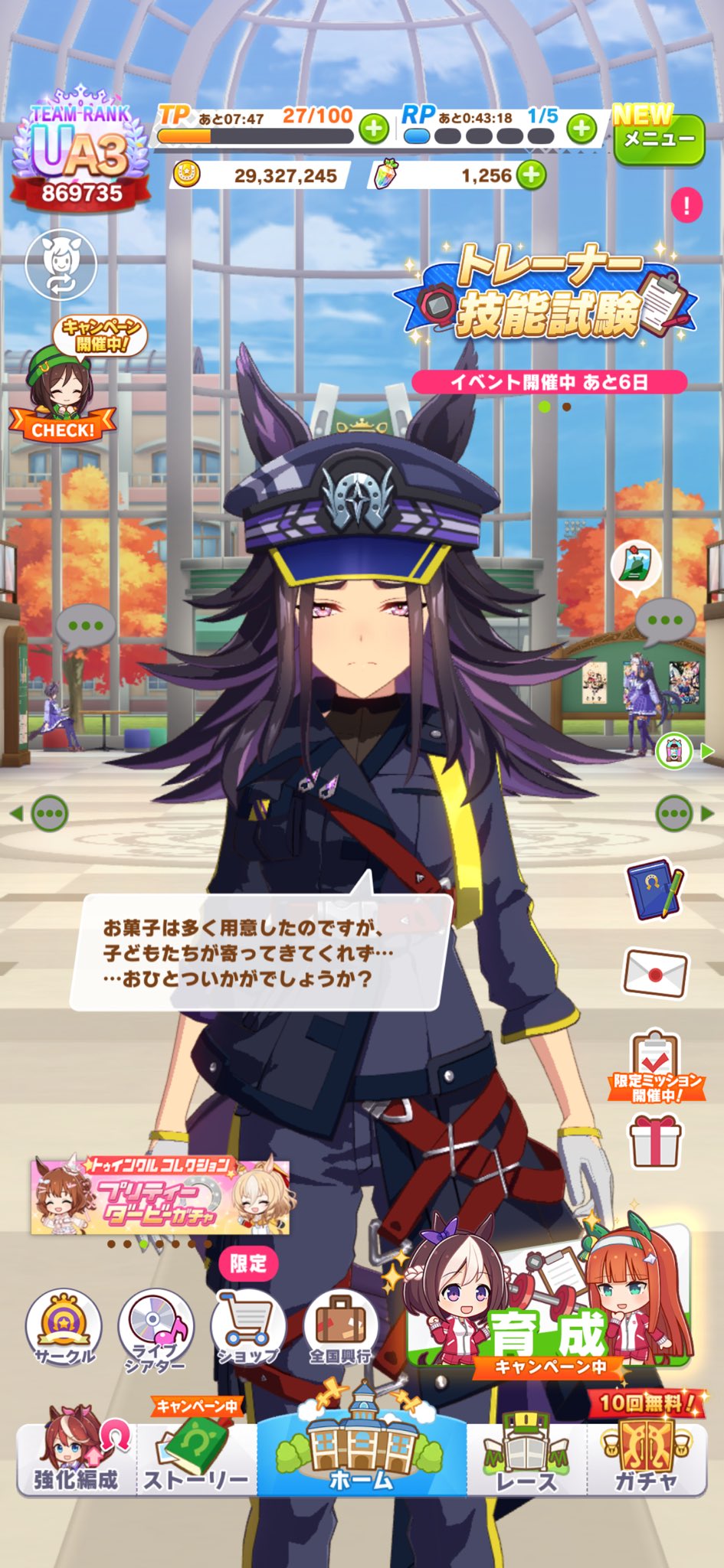Viewport: 724px width, 1568px height.
Task: Open the green メニュー button
Action: click(x=659, y=139)
